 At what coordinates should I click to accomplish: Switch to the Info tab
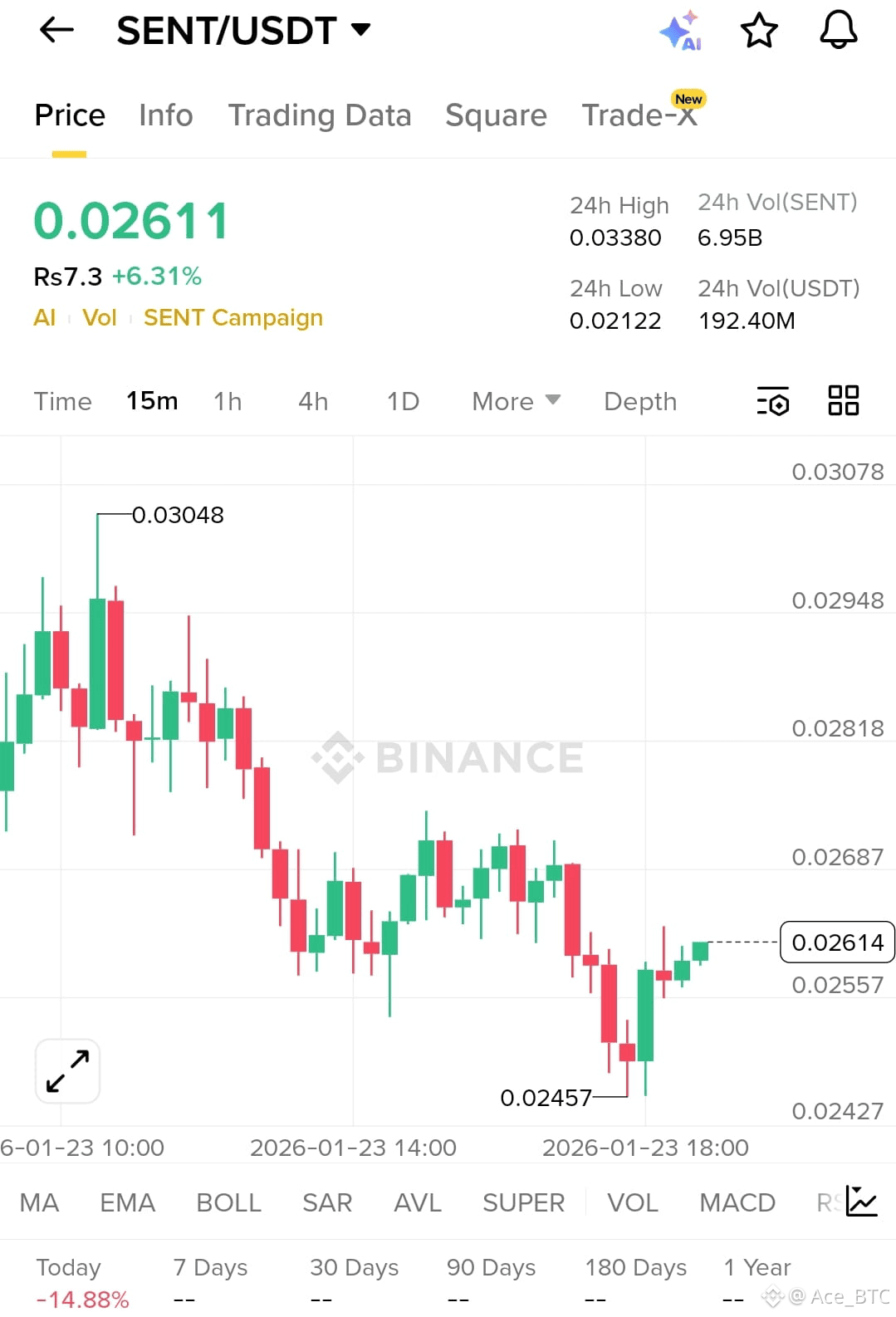[165, 115]
